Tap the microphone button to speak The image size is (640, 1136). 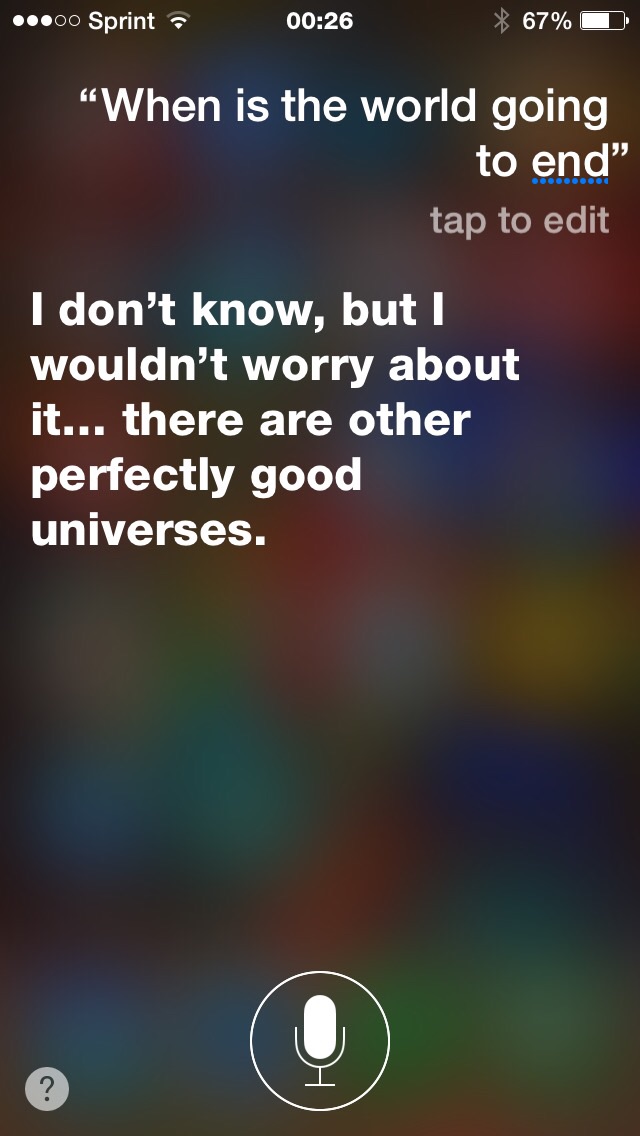pos(320,1040)
